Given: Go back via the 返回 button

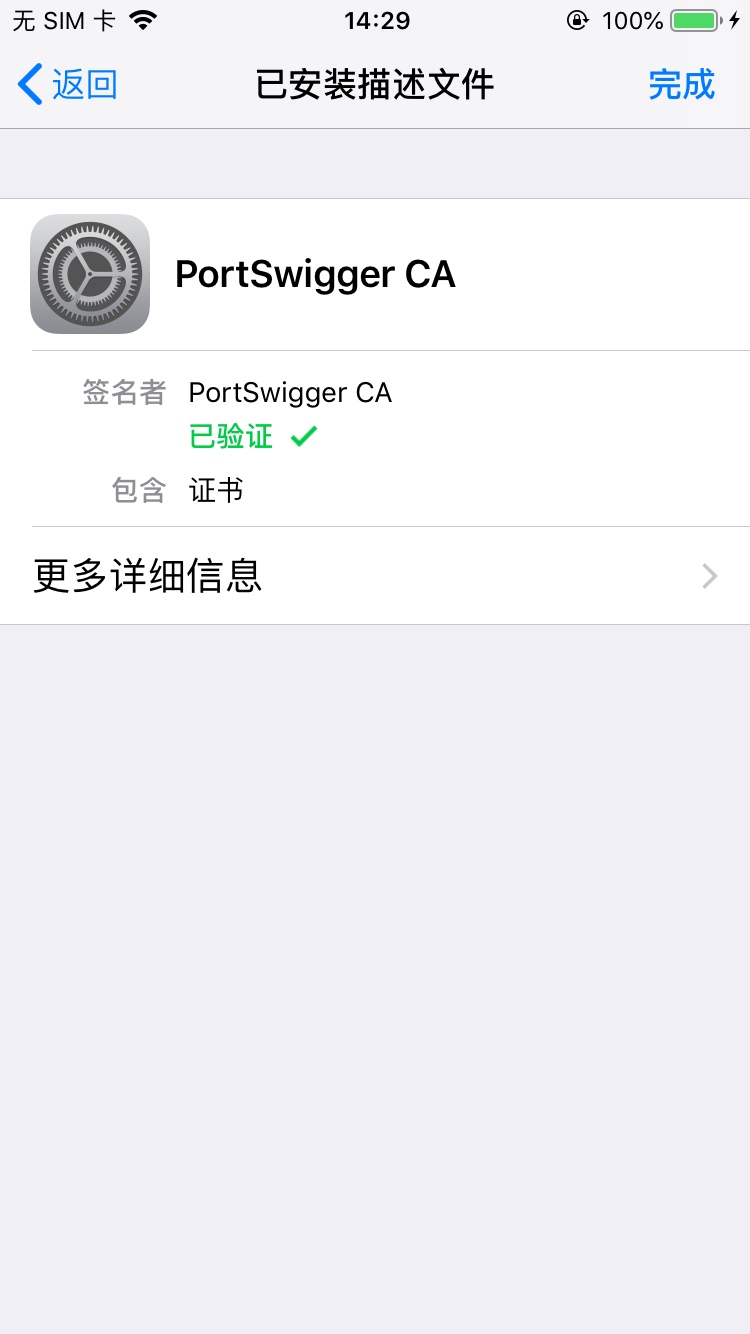Looking at the screenshot, I should 68,85.
